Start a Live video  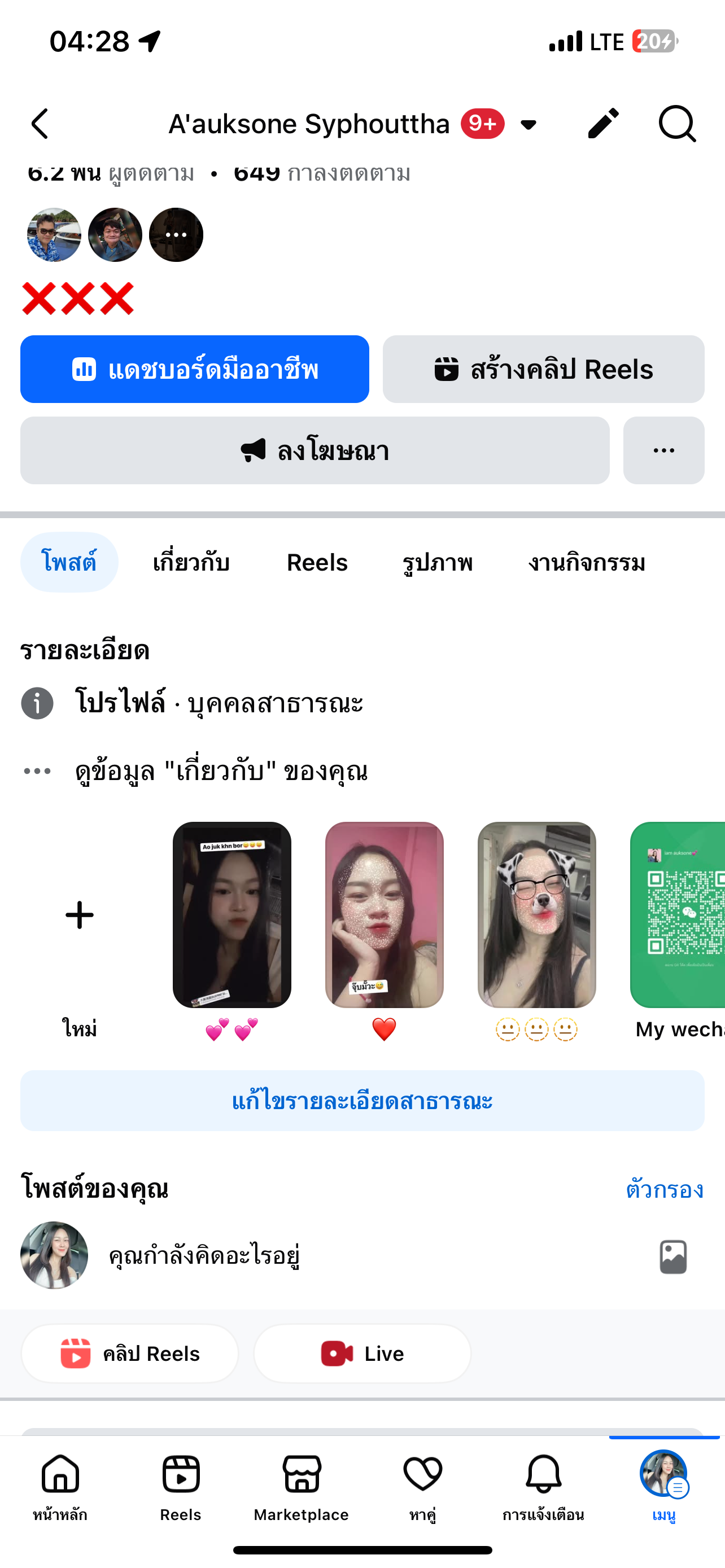click(x=362, y=1353)
